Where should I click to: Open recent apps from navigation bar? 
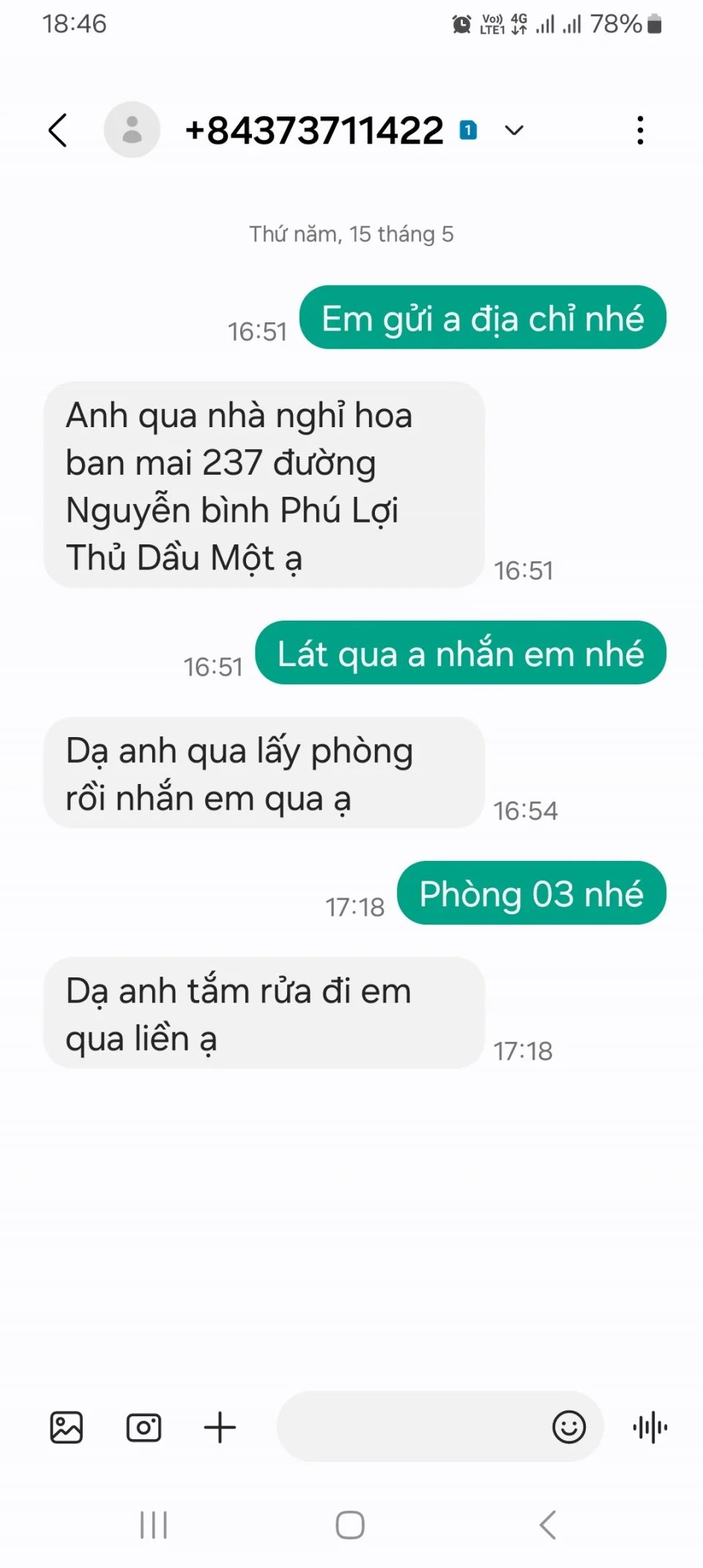(154, 1525)
